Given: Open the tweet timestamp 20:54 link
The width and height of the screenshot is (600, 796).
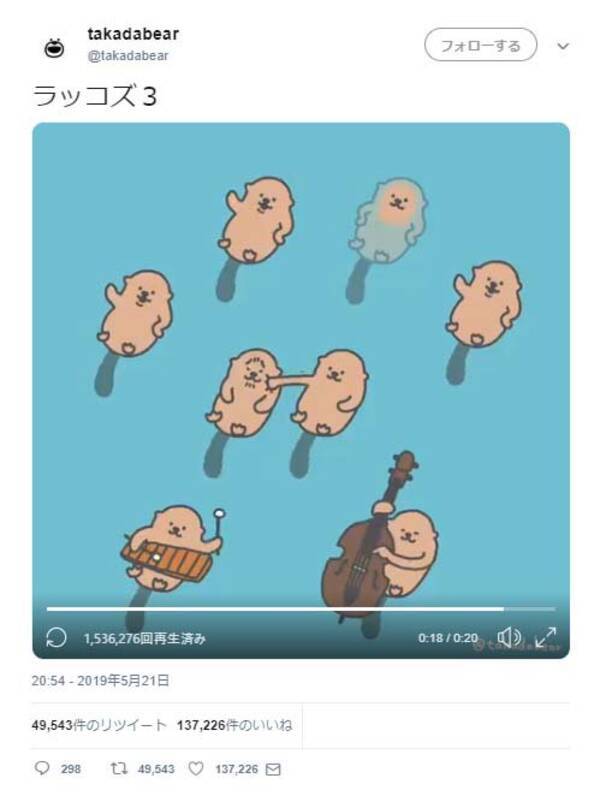Looking at the screenshot, I should (100, 681).
